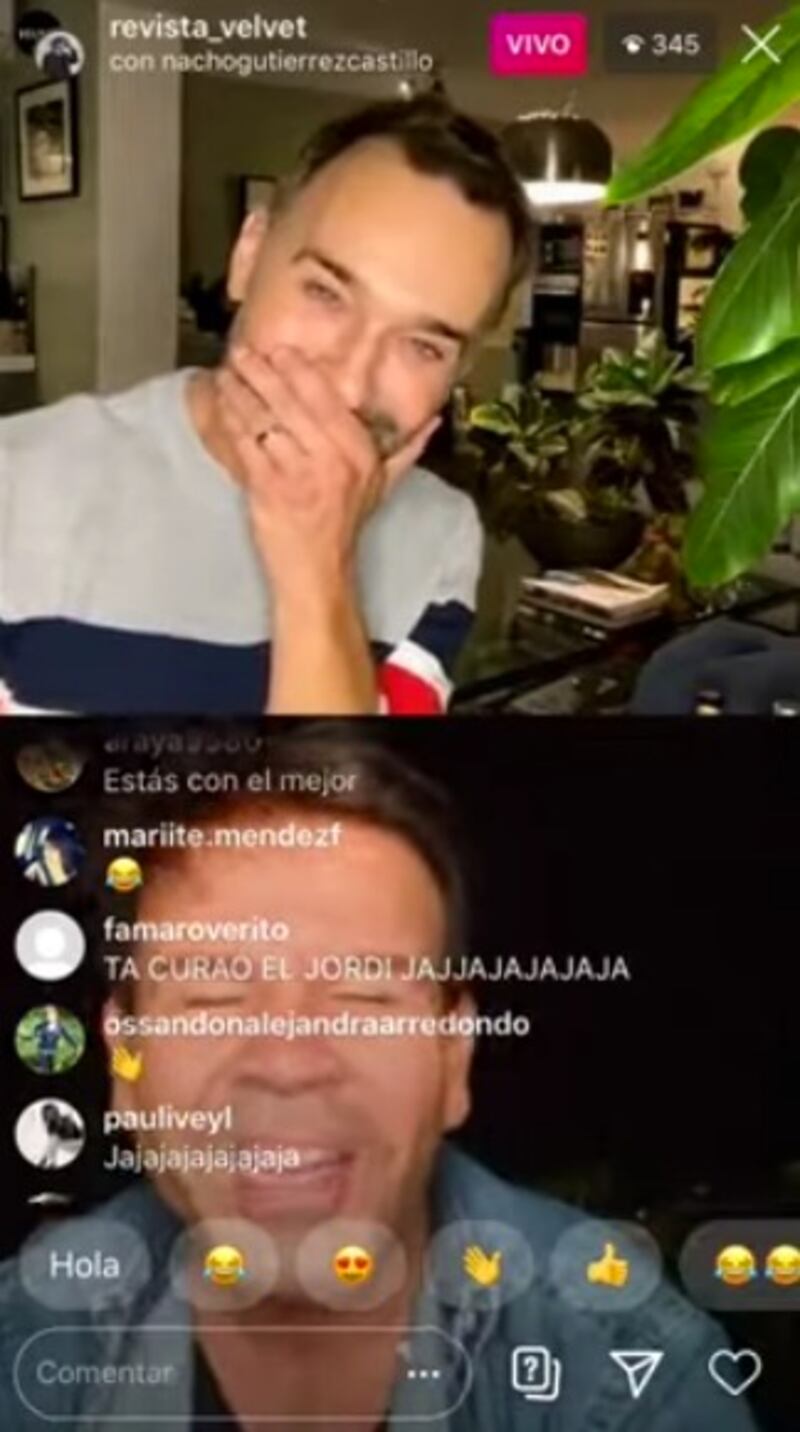Open mariite.mendezf's commenter profile
The height and width of the screenshot is (1432, 800).
(50, 852)
